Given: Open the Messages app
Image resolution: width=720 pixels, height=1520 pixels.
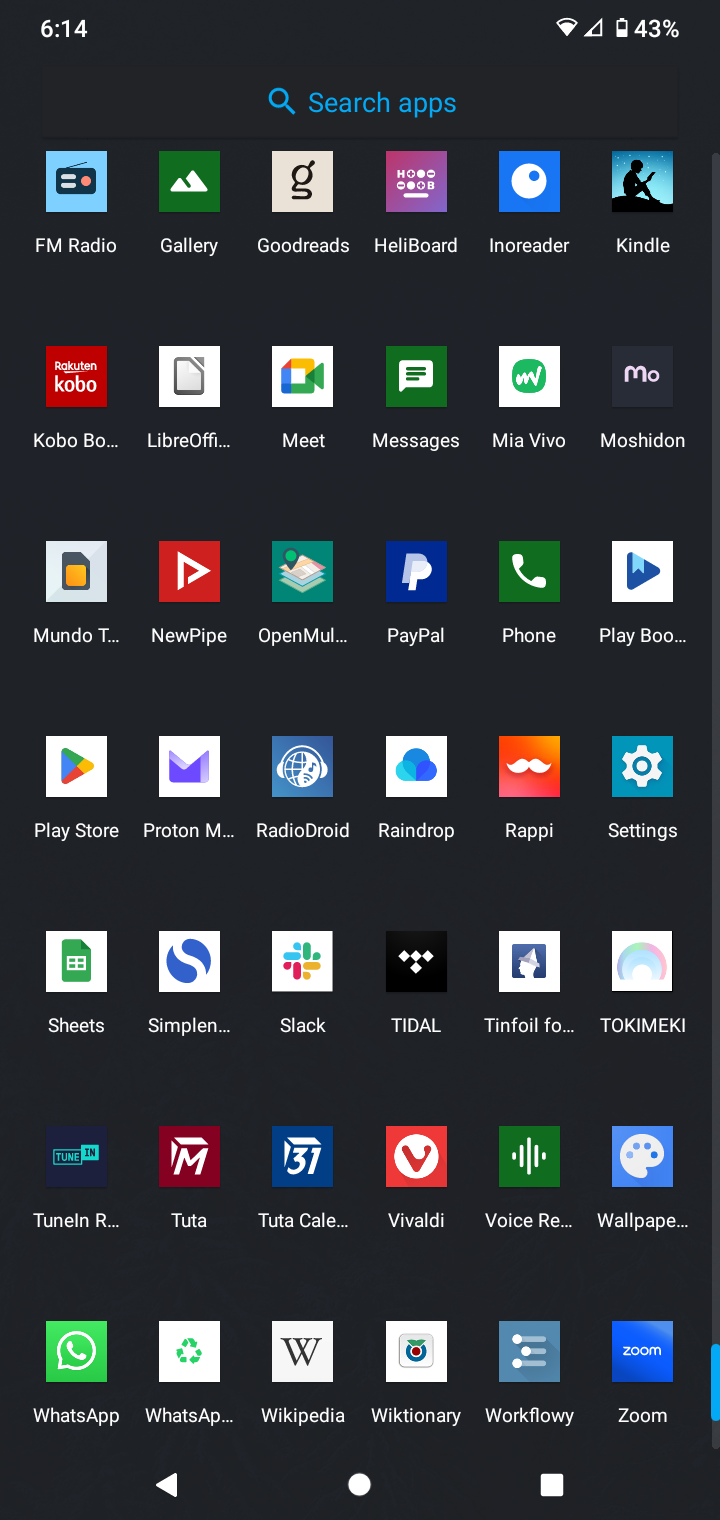Looking at the screenshot, I should pyautogui.click(x=416, y=377).
